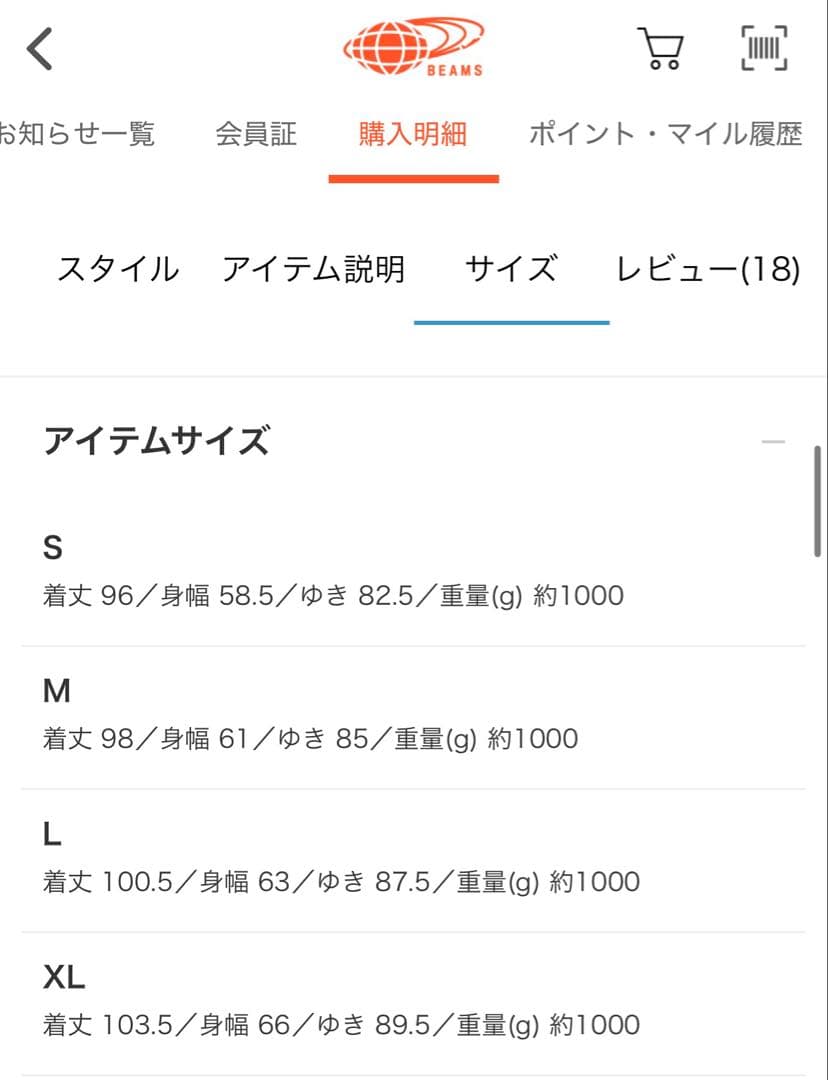Switch to the お知らせ一覧 tab
Viewport: 828px width, 1080px height.
pos(76,133)
